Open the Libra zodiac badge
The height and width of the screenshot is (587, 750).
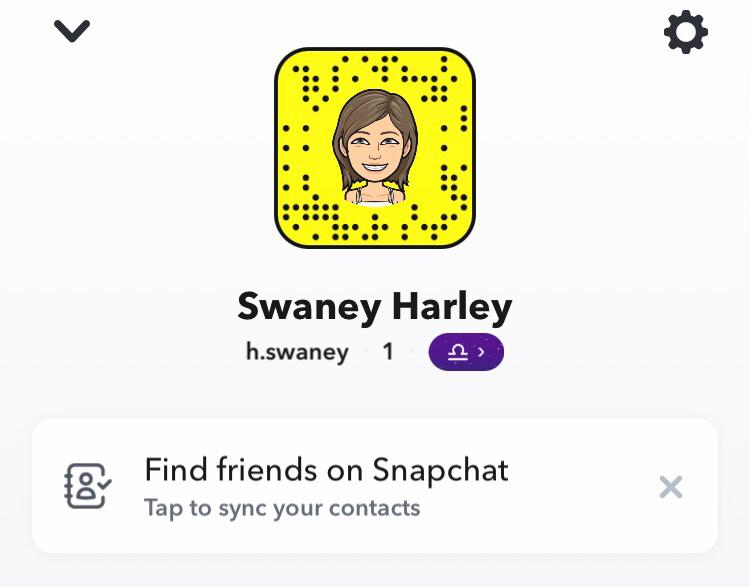tap(466, 352)
